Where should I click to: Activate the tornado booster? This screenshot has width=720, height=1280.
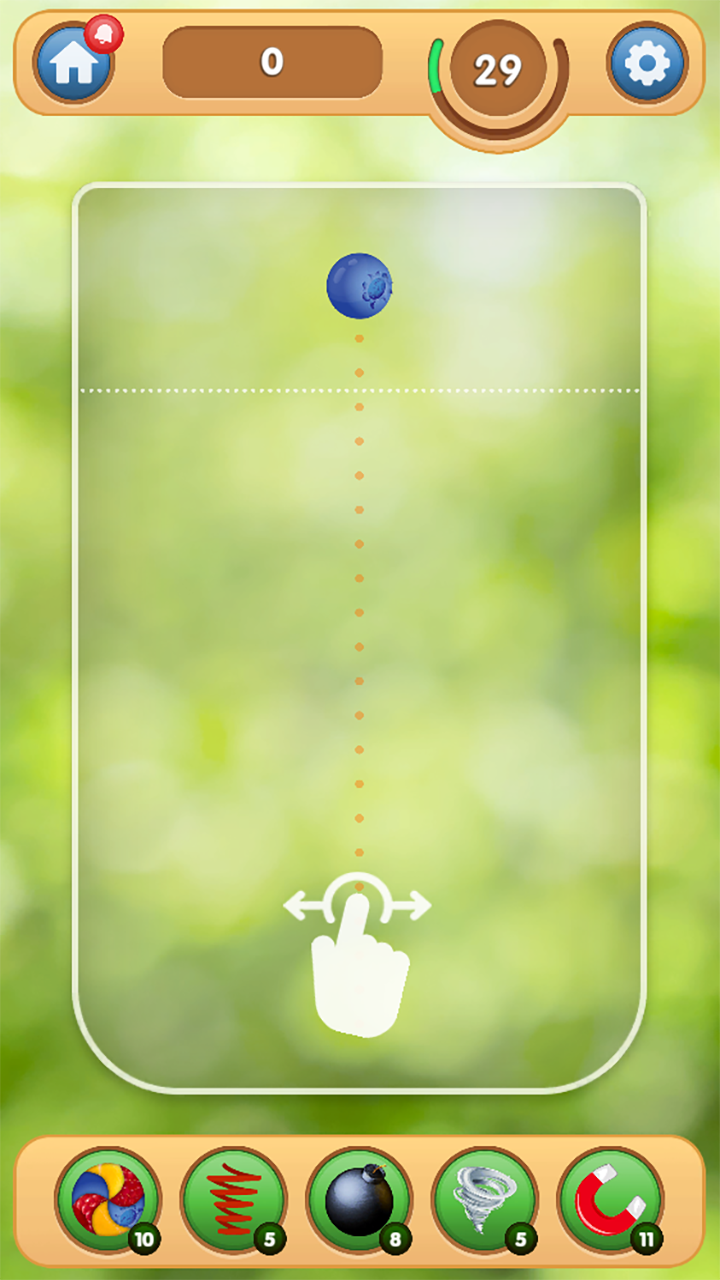click(486, 1199)
